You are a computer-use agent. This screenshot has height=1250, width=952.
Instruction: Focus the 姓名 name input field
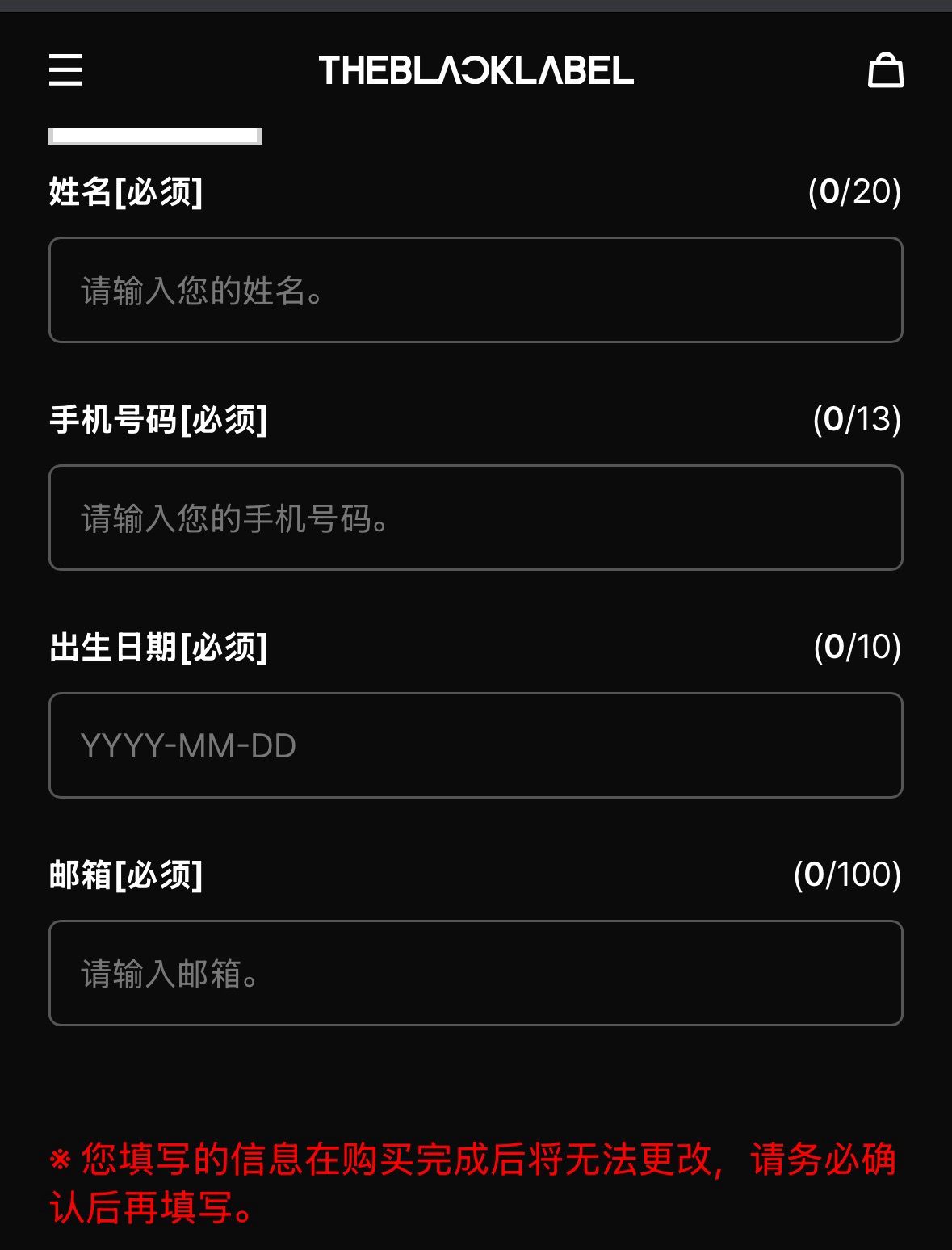point(476,290)
